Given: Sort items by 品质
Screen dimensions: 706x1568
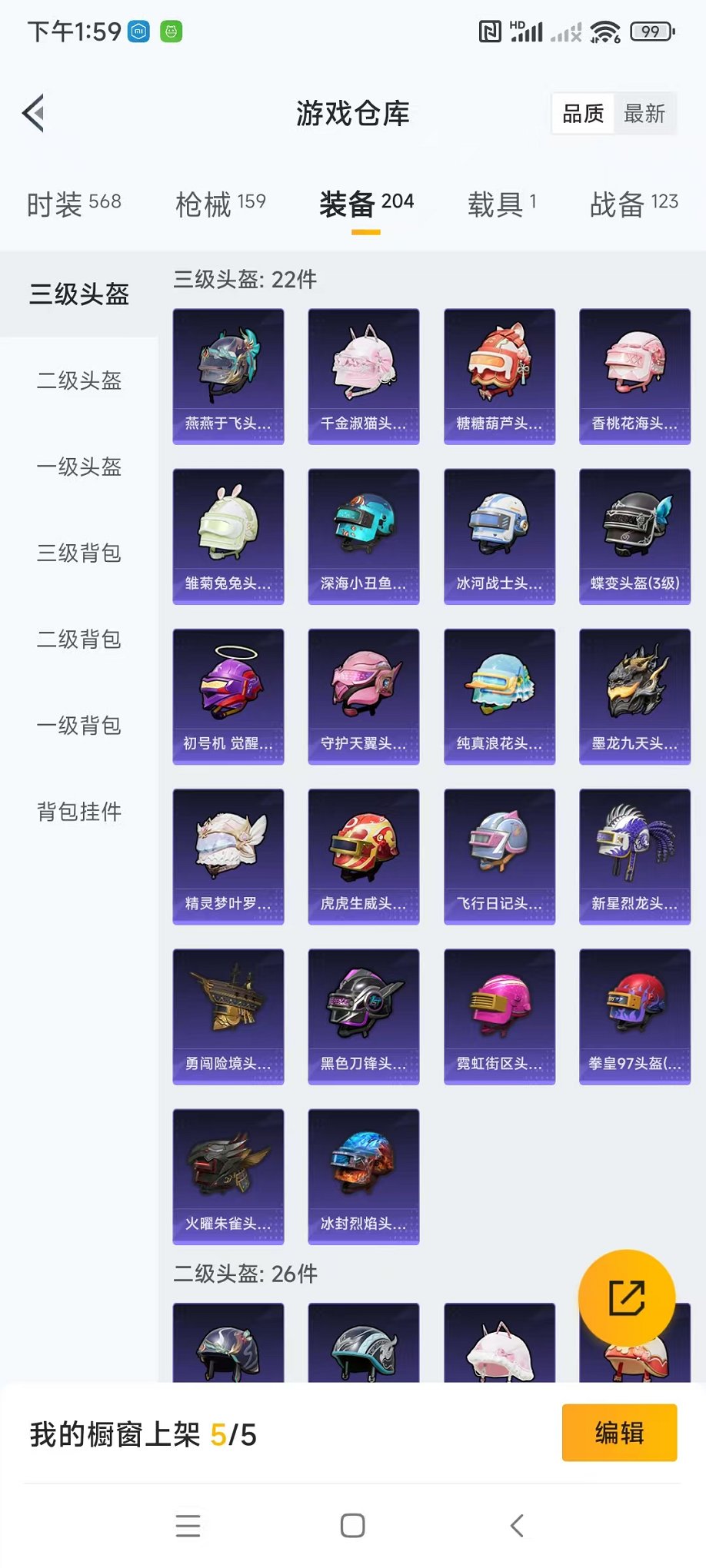Looking at the screenshot, I should pyautogui.click(x=583, y=114).
